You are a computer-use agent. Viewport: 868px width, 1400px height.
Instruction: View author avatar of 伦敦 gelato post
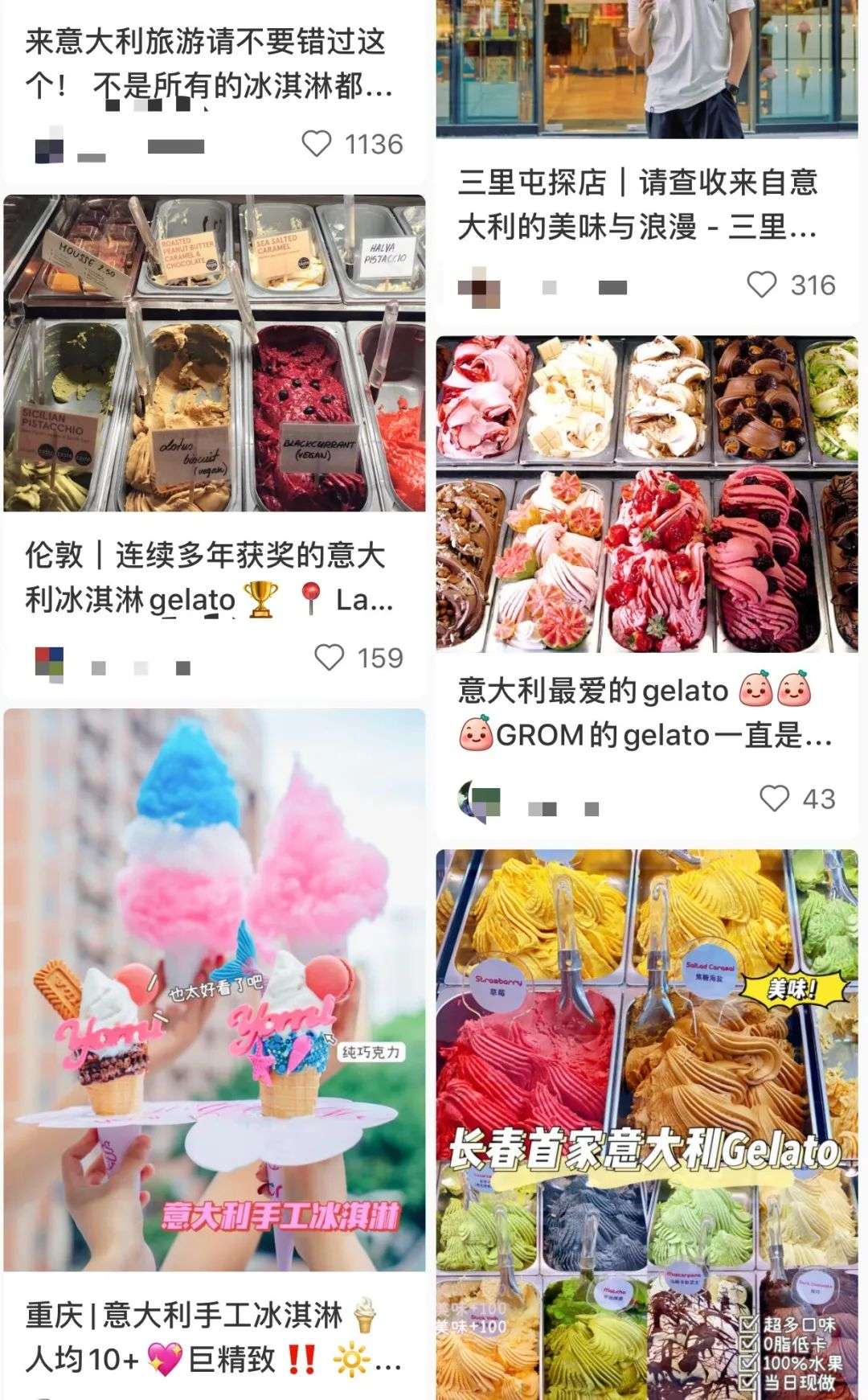click(49, 664)
